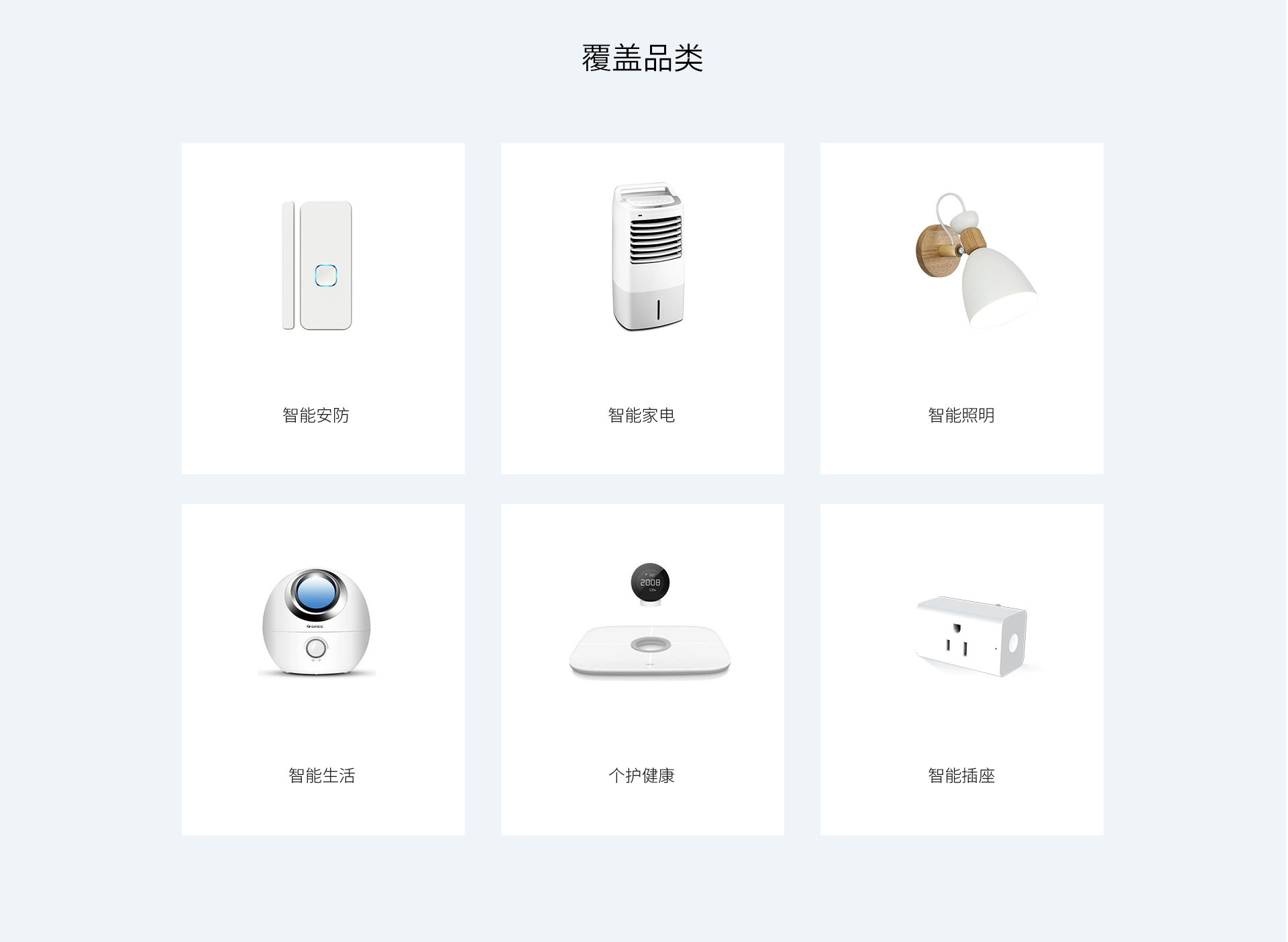Open the 智能安防 category card

tap(323, 308)
